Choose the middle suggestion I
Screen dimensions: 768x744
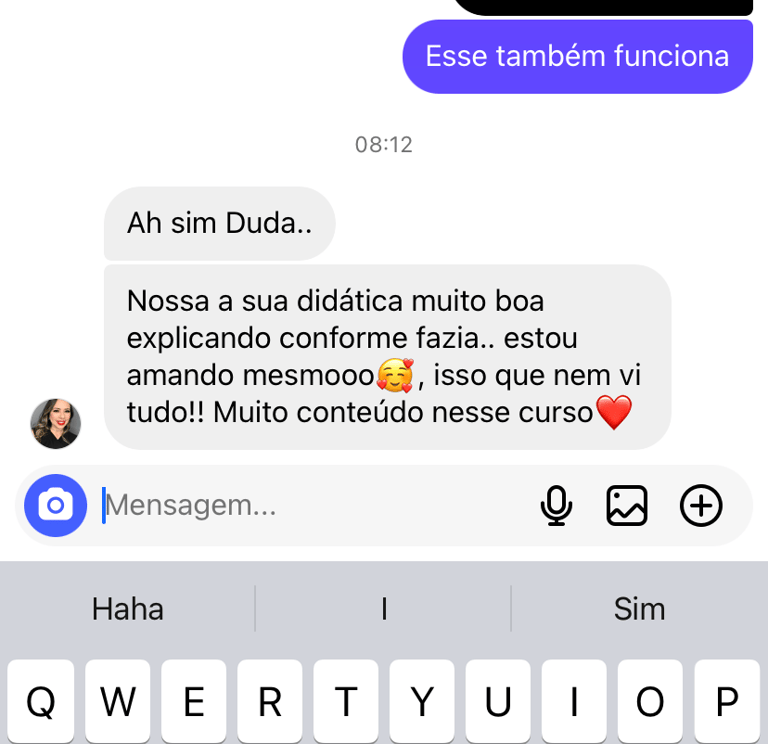pos(384,608)
